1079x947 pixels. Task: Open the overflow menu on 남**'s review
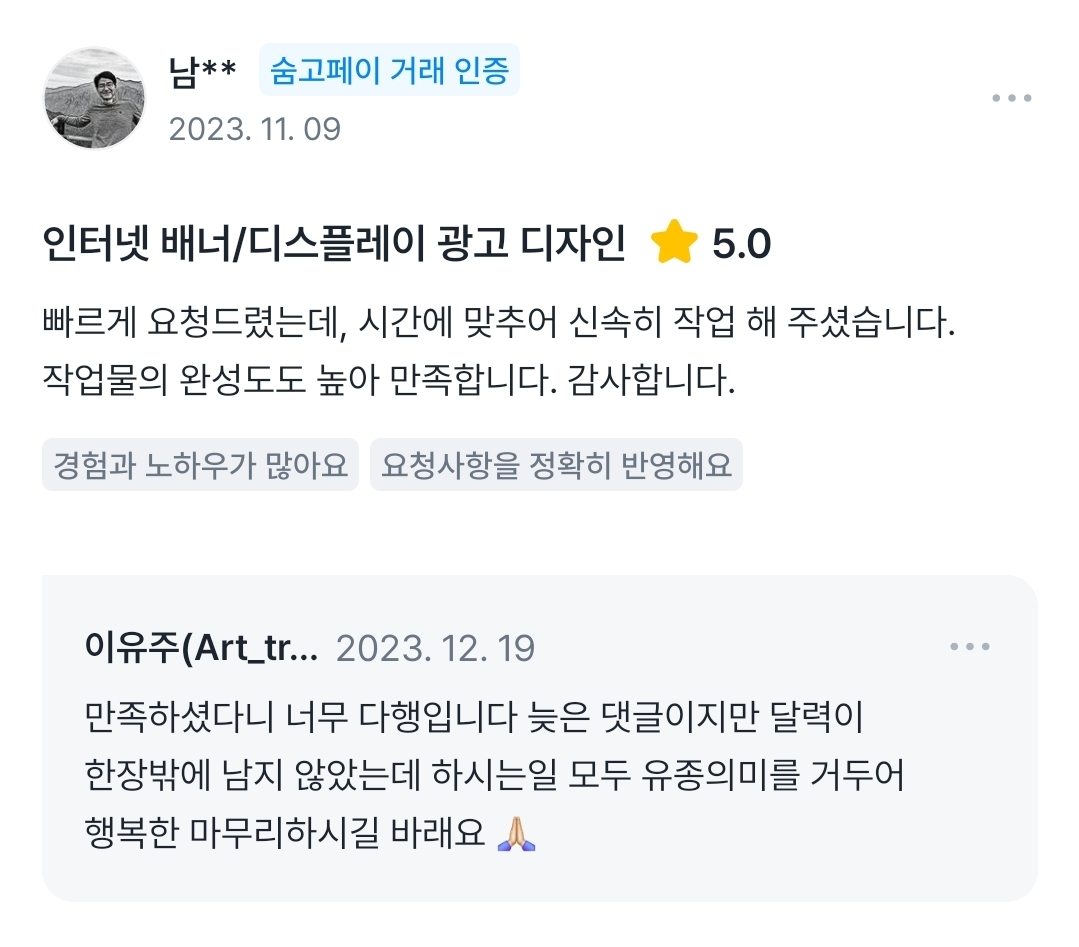pos(1011,98)
